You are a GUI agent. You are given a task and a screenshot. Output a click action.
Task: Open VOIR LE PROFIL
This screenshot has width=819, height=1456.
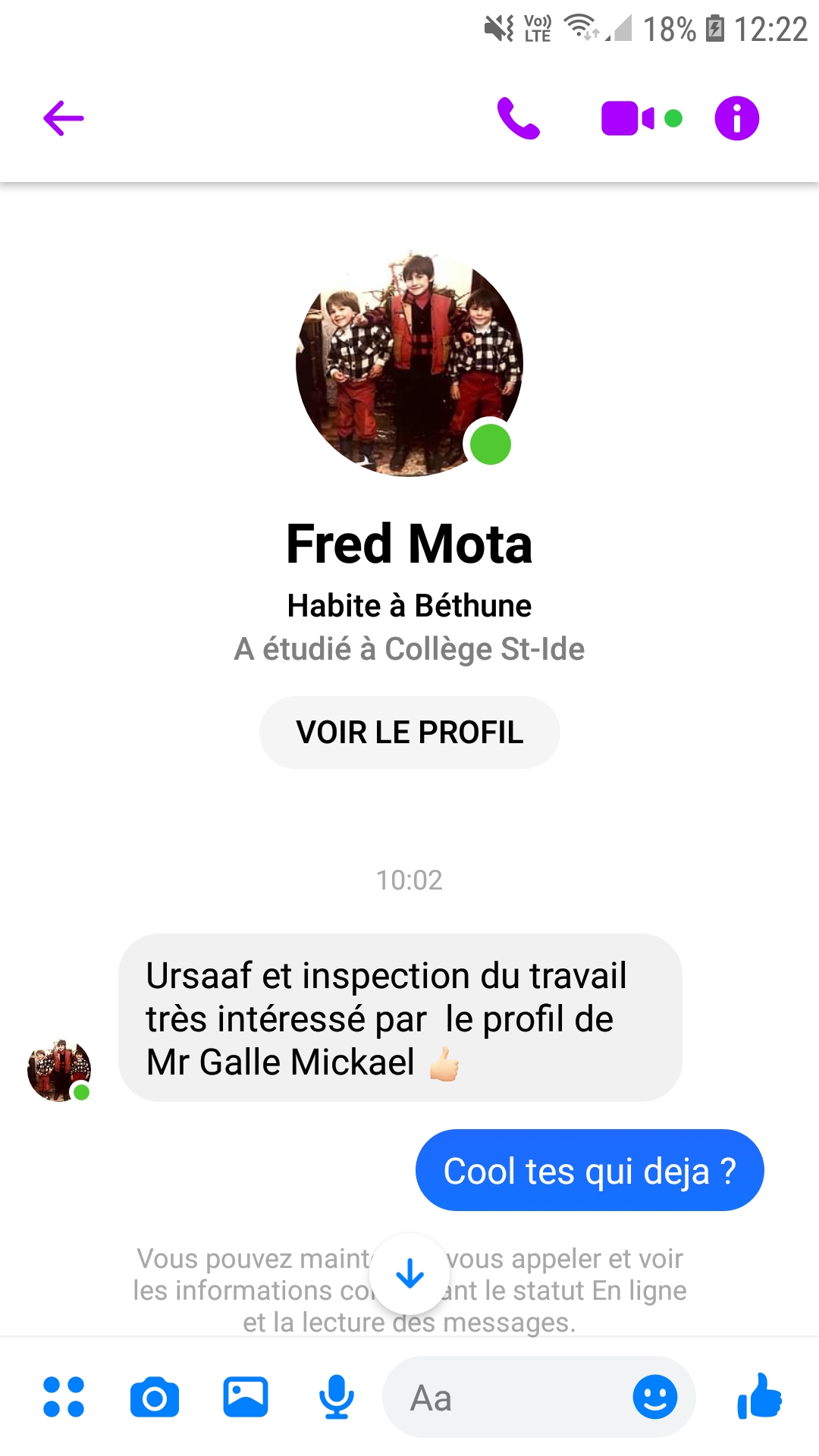409,733
